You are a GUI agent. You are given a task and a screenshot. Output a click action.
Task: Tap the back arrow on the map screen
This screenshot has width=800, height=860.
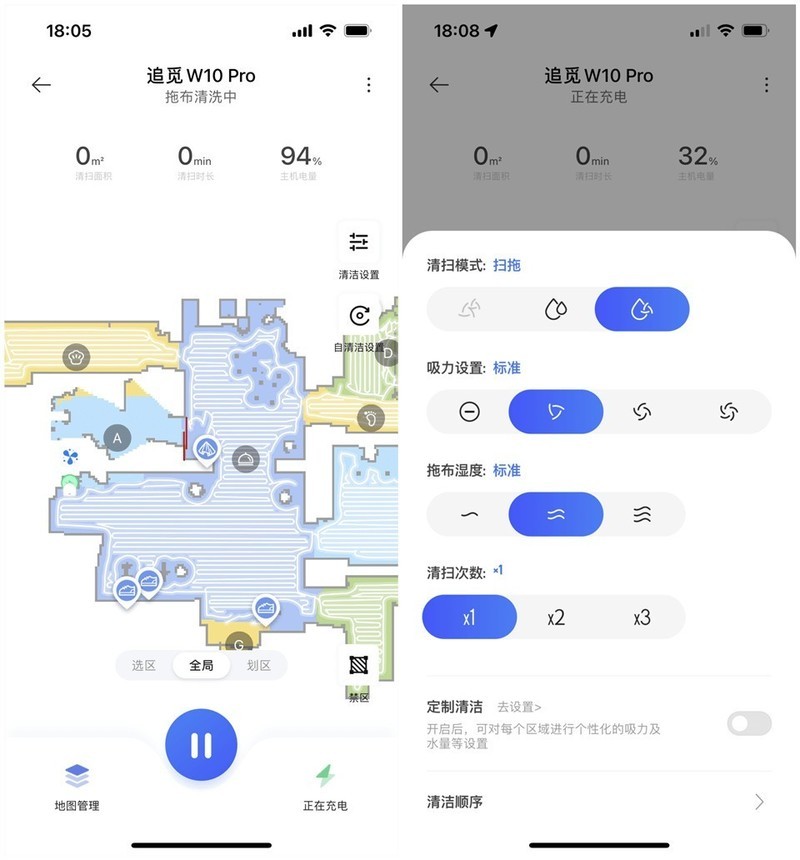click(x=41, y=84)
